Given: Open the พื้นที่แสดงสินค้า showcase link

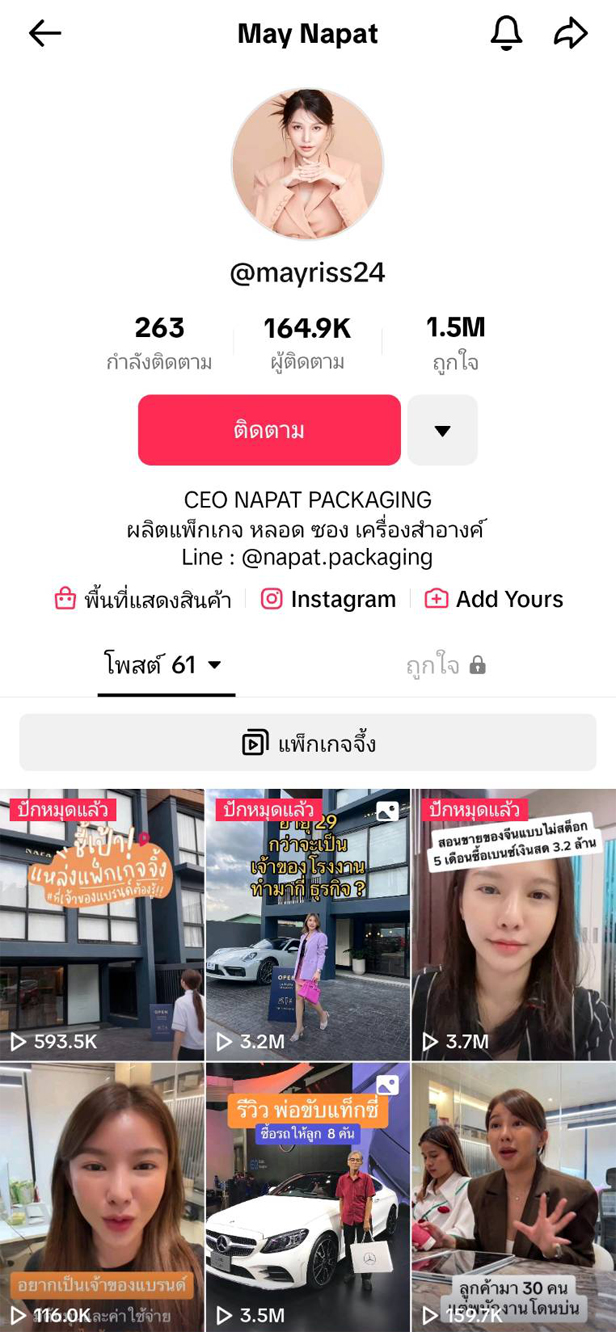Looking at the screenshot, I should pos(143,599).
